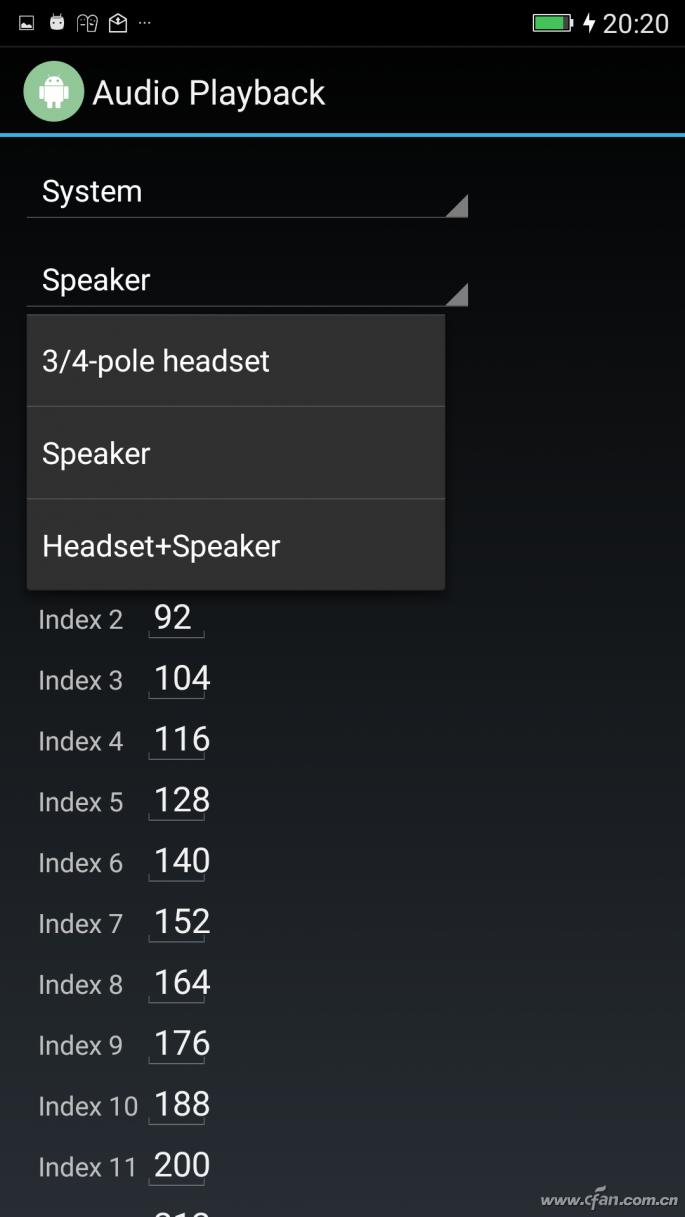Change the Index 6 value 140
The width and height of the screenshot is (685, 1217).
click(181, 862)
